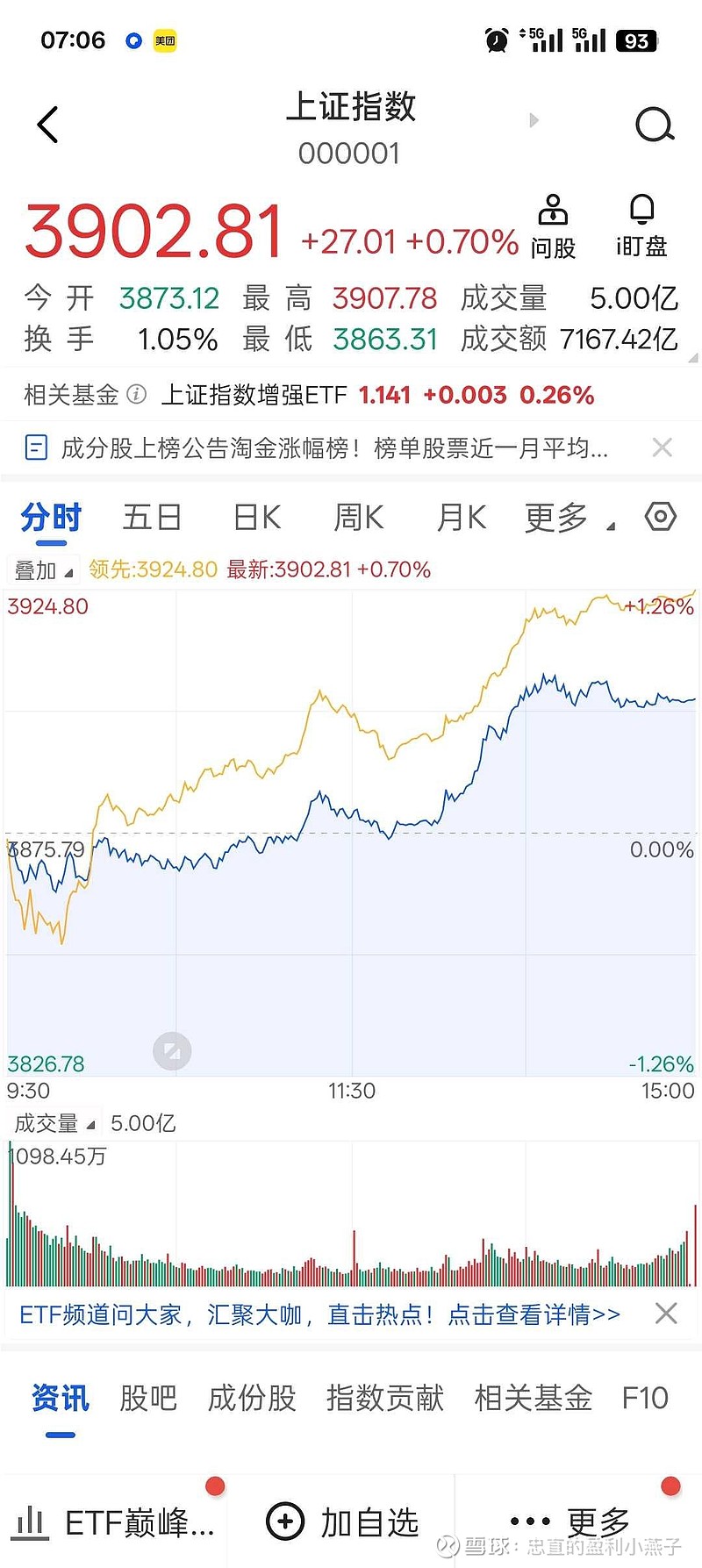Expand the arrow next to 上证指数 title
702x1568 pixels.
click(534, 120)
